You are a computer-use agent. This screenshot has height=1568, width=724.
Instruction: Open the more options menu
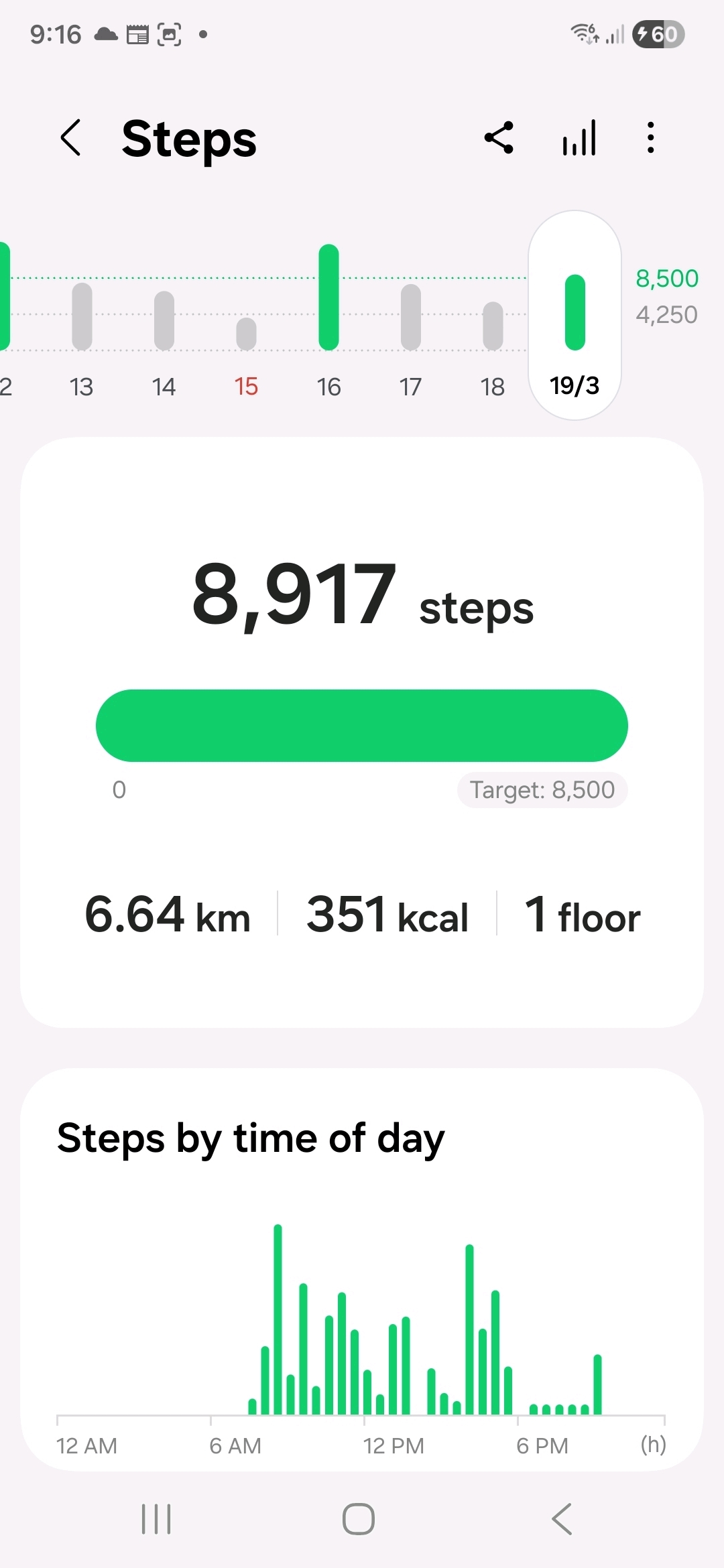tap(650, 138)
